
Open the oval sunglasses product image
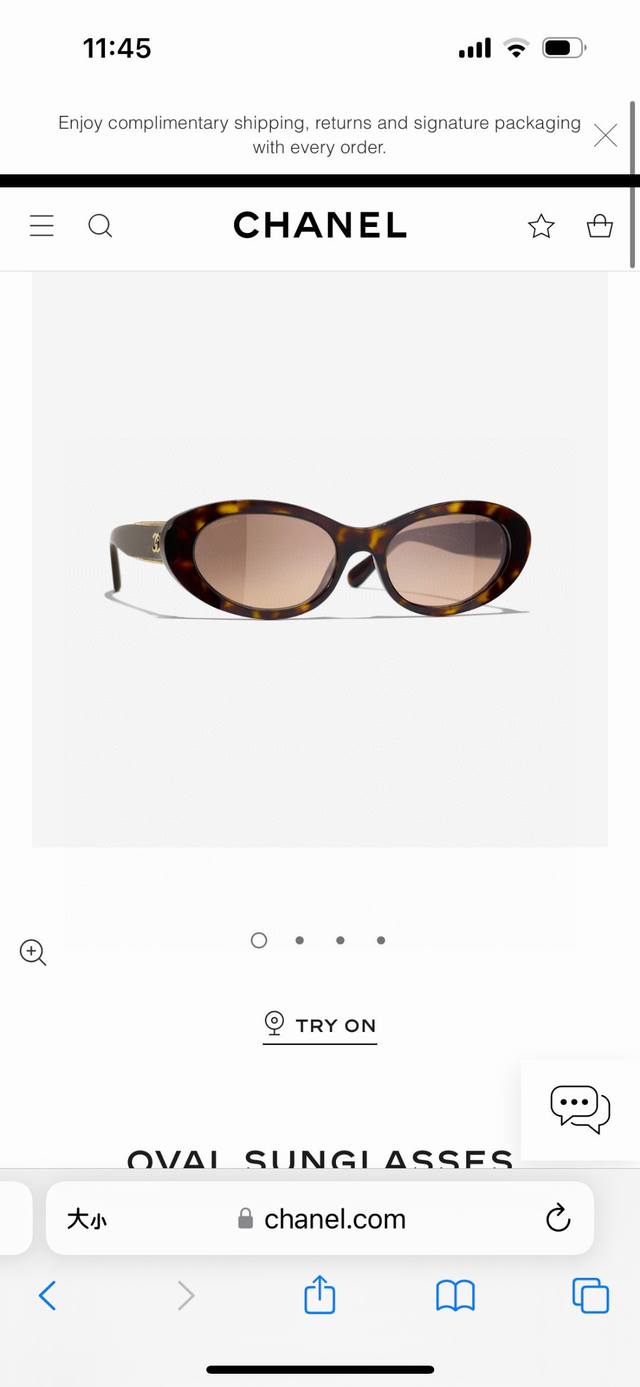pyautogui.click(x=320, y=560)
